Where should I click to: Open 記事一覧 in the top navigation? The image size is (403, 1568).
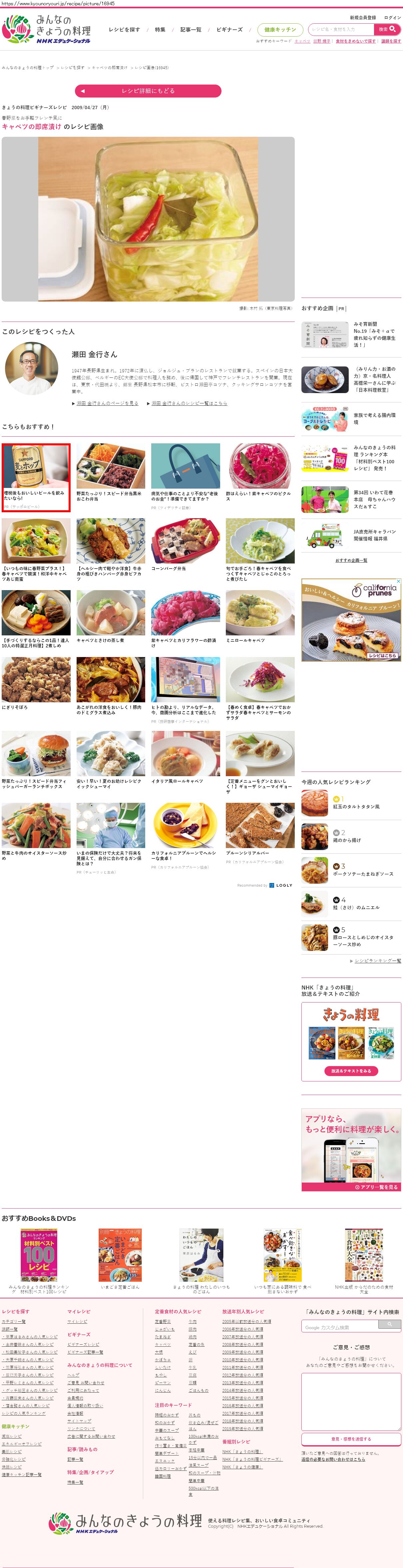[191, 30]
